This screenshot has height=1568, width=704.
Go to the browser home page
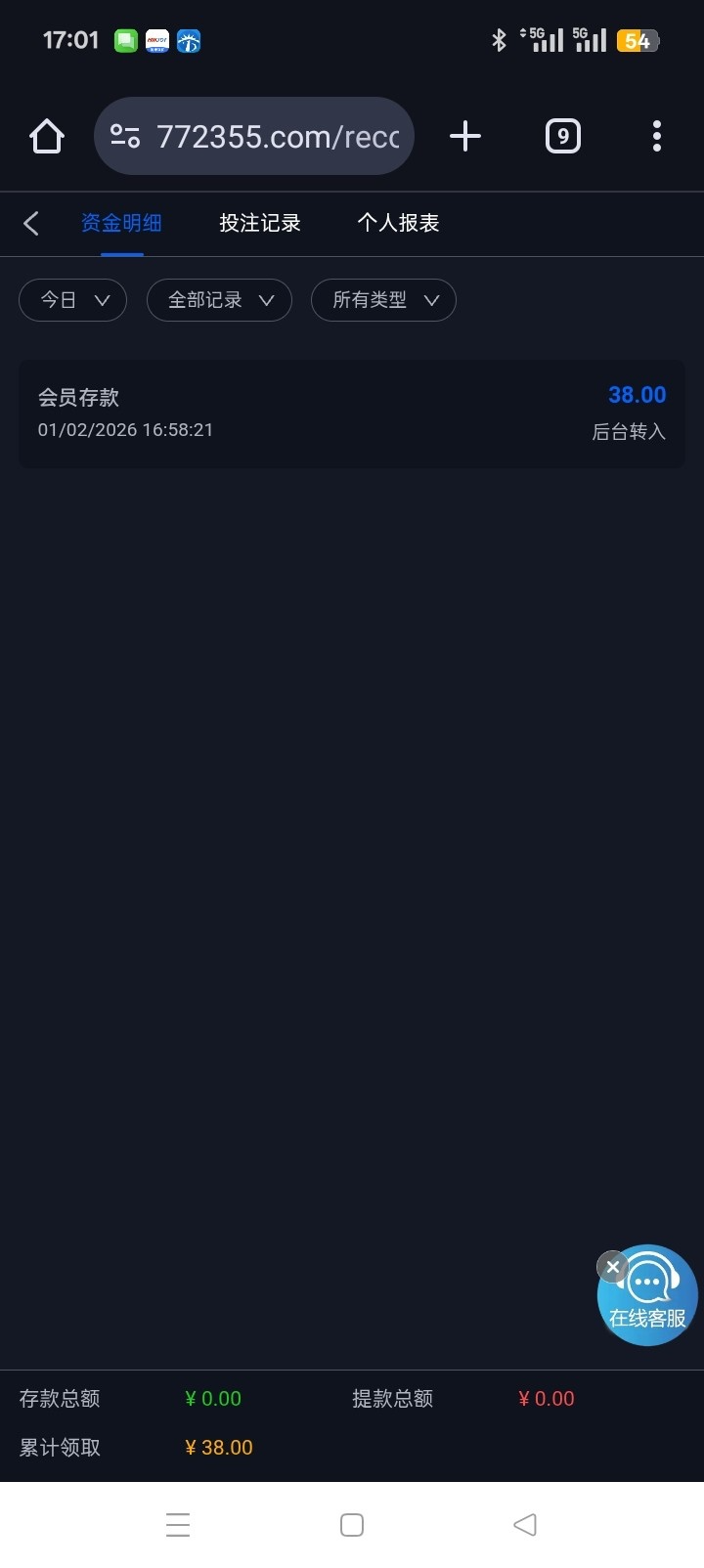coord(47,136)
